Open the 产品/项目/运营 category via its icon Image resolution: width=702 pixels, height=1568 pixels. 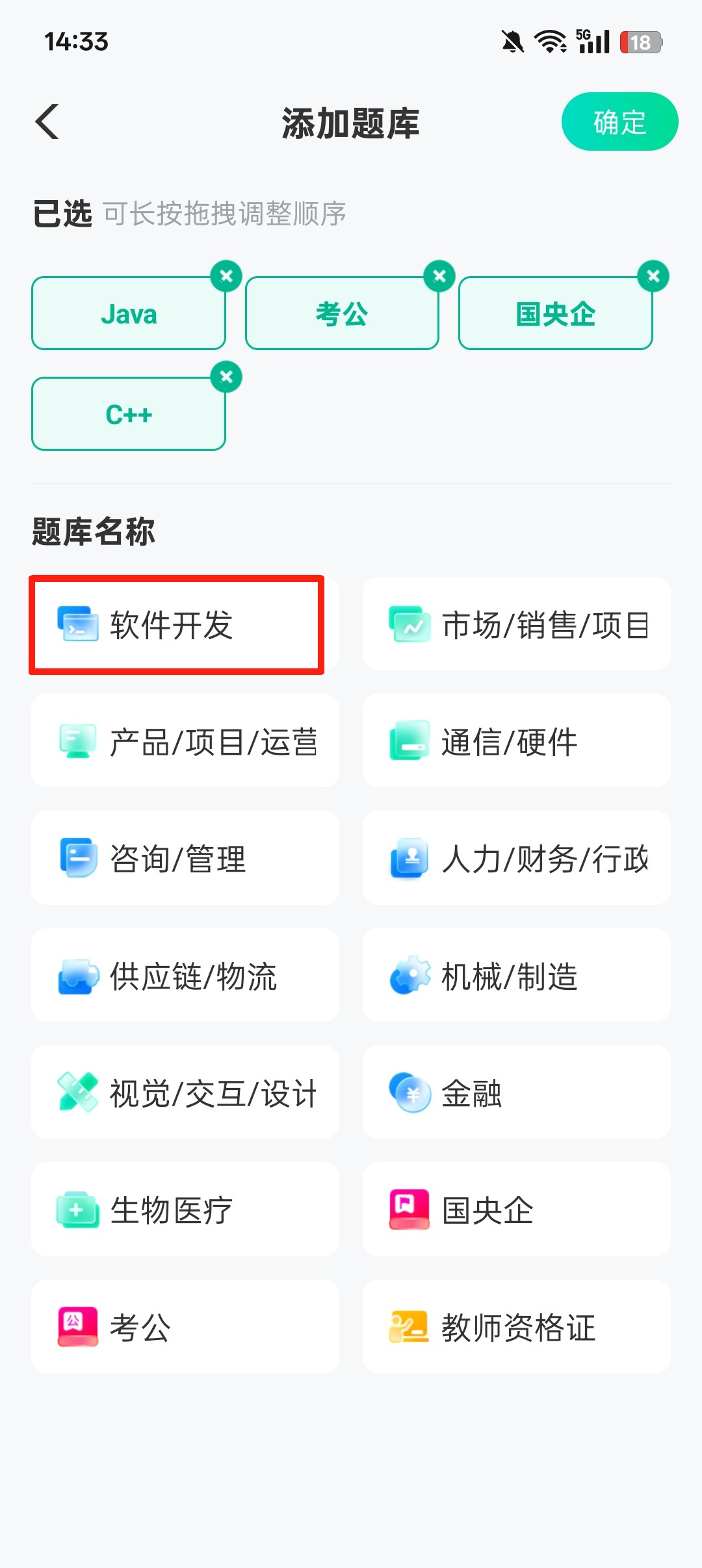pyautogui.click(x=76, y=740)
